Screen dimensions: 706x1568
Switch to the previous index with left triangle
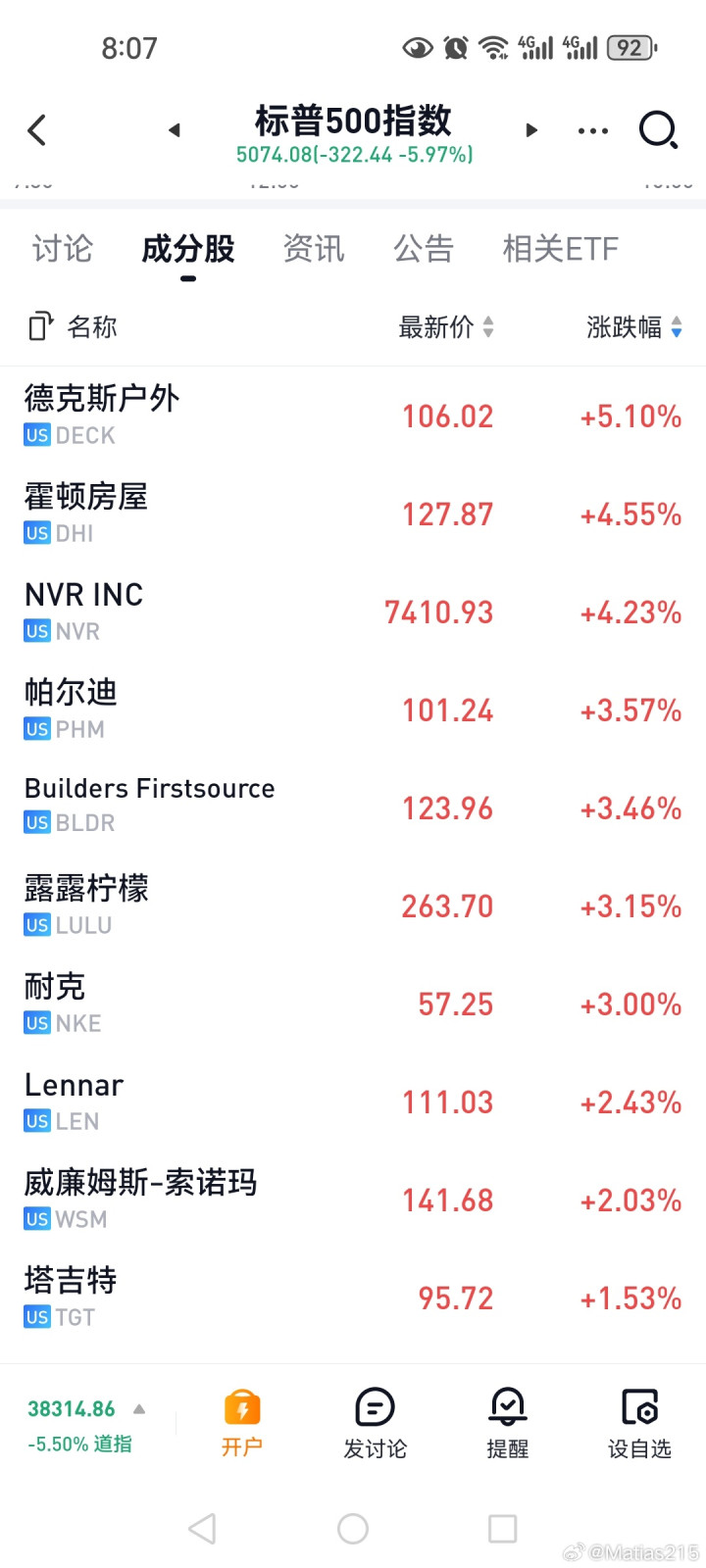175,130
